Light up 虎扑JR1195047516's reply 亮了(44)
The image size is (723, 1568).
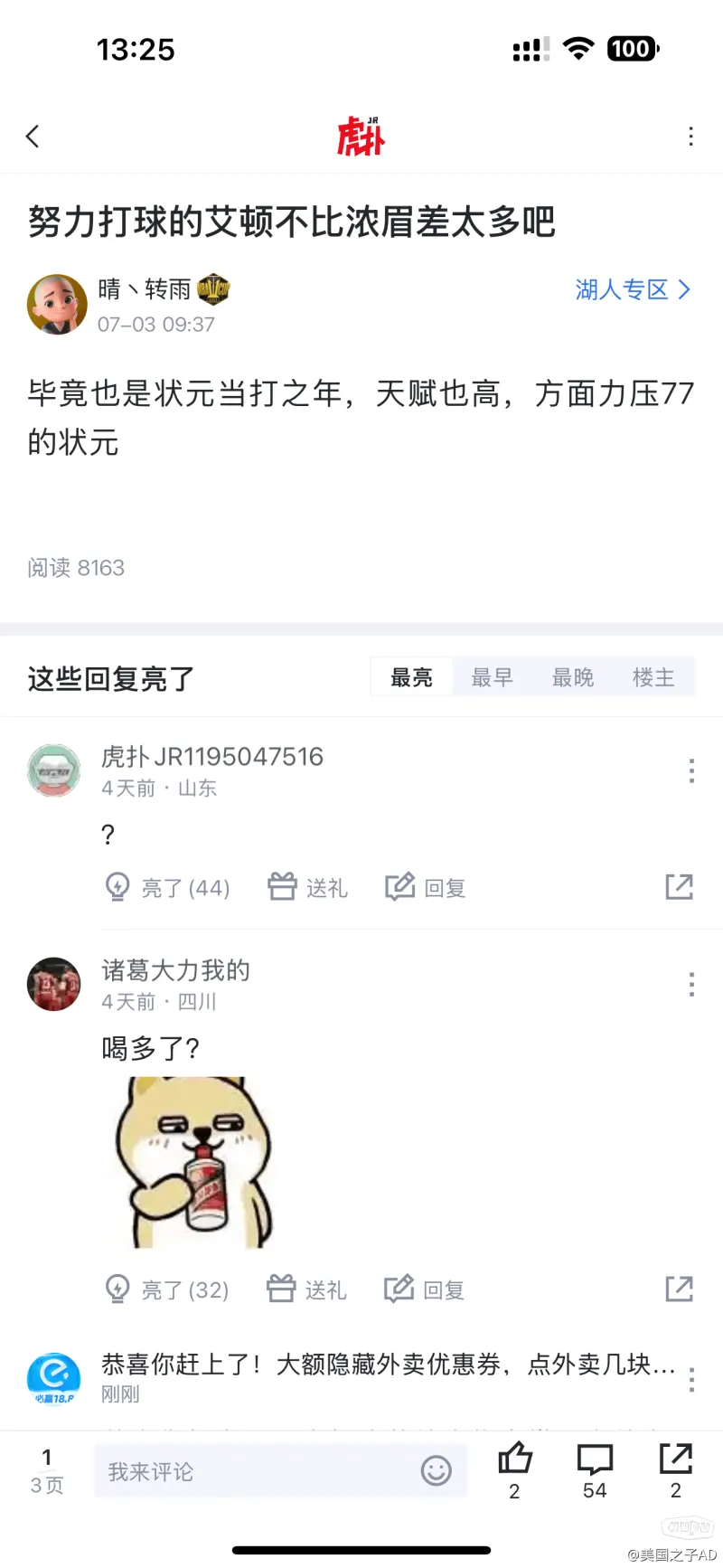(168, 887)
